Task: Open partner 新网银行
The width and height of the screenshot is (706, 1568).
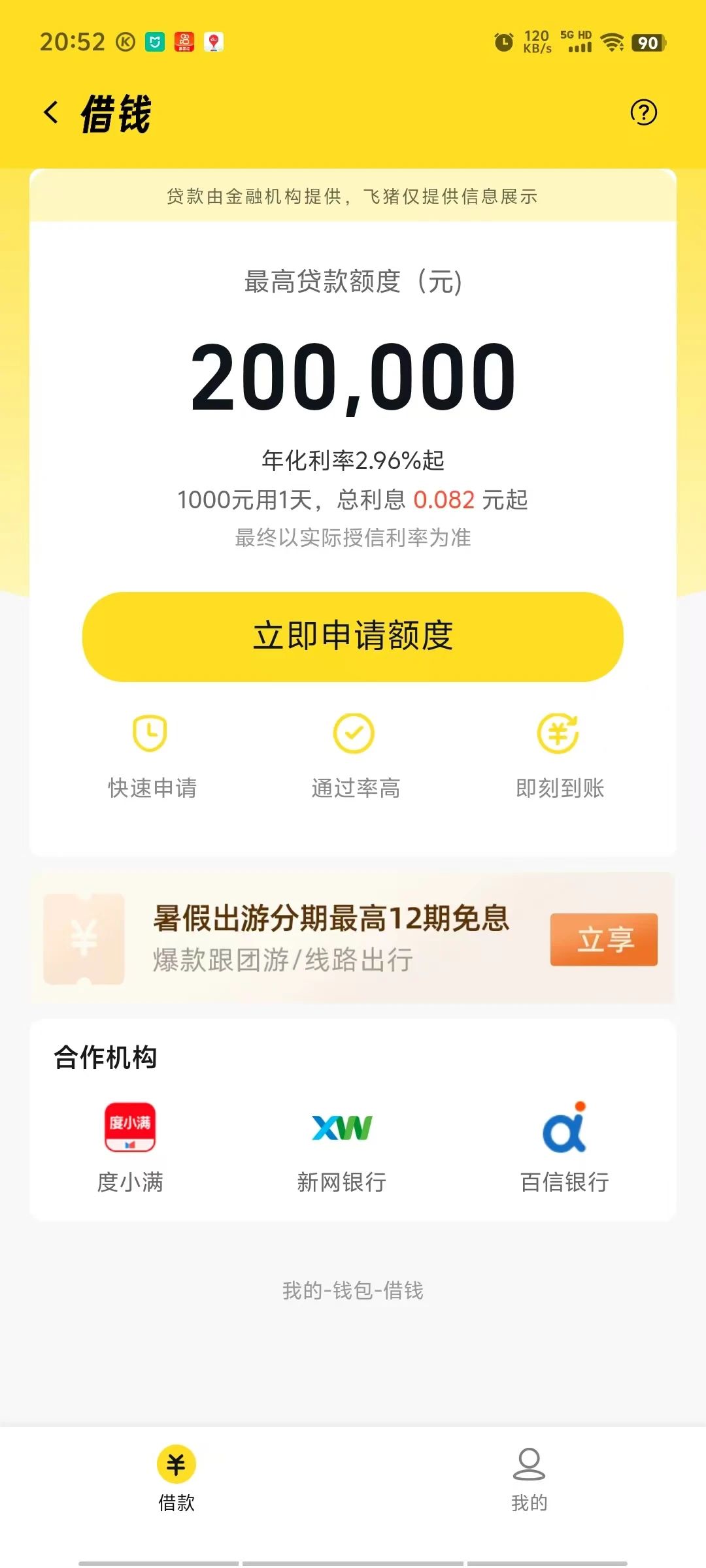Action: (342, 1145)
